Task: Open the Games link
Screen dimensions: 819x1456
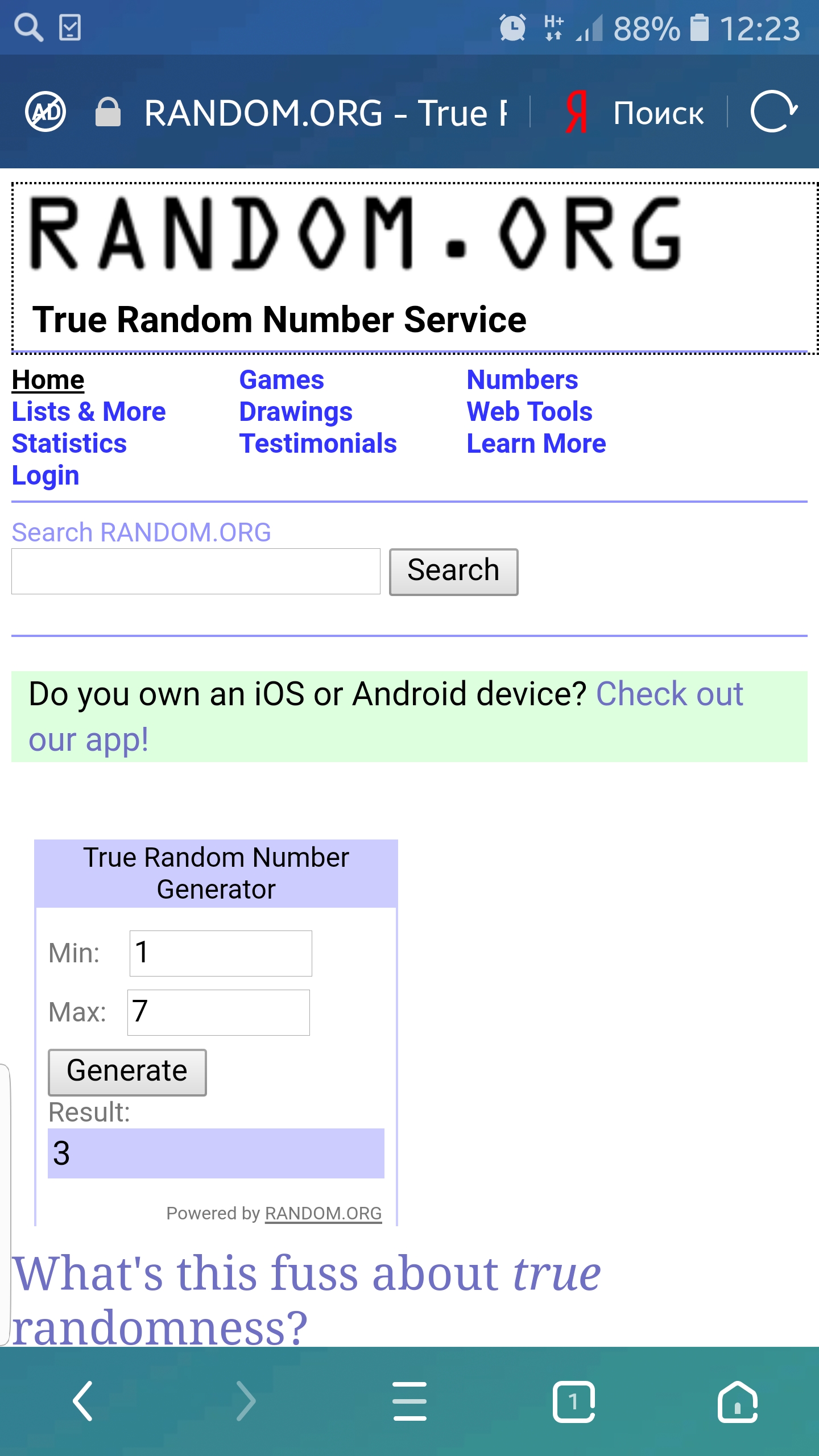Action: (x=281, y=380)
